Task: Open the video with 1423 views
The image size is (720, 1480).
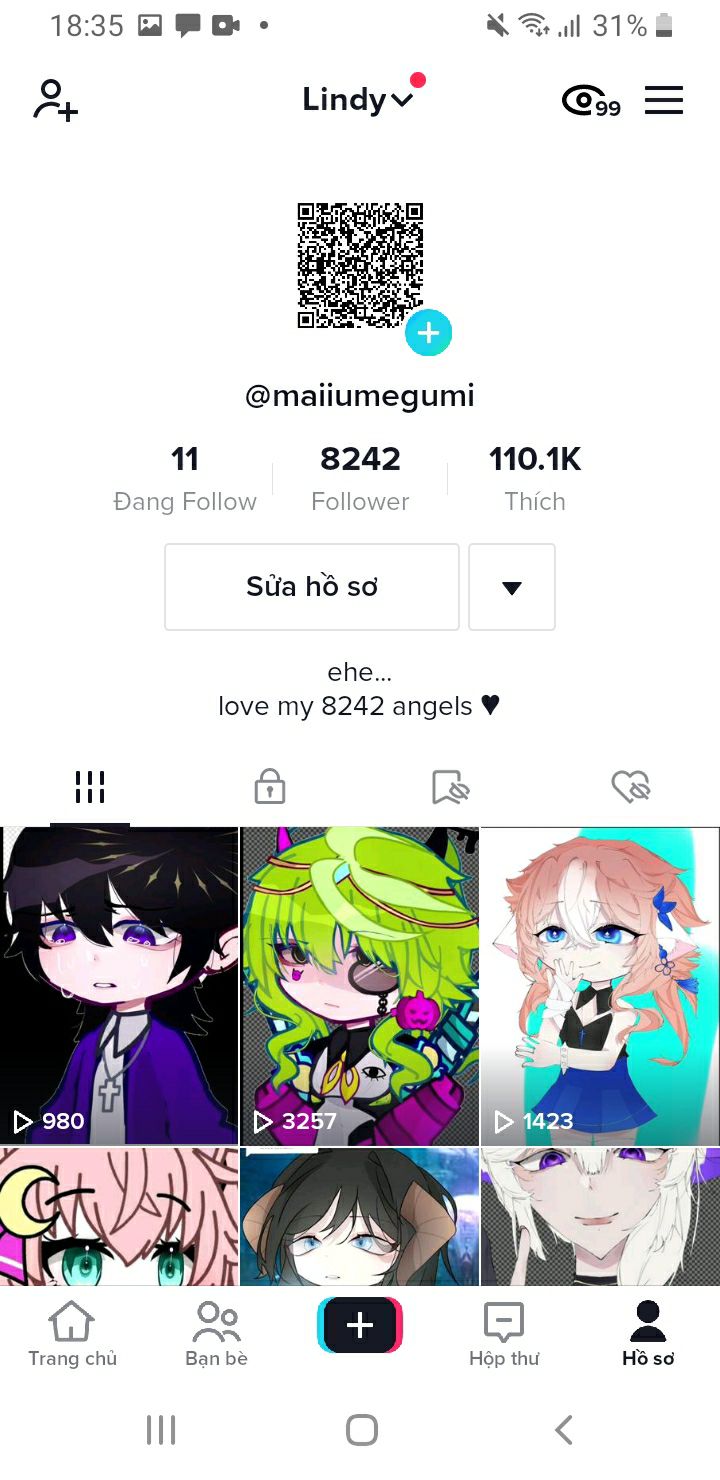Action: pyautogui.click(x=600, y=986)
